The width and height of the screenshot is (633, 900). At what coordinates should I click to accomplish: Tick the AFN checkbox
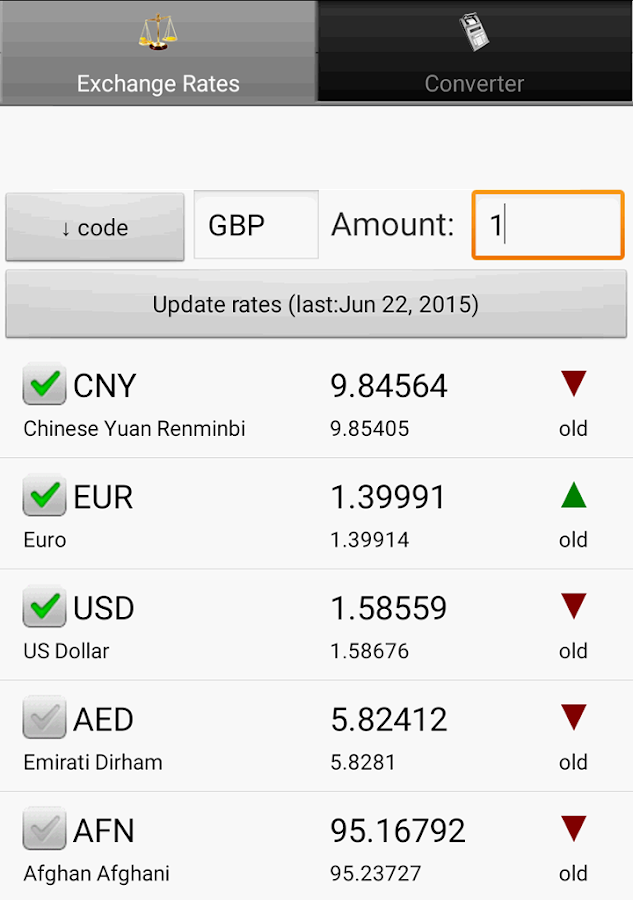pyautogui.click(x=44, y=829)
